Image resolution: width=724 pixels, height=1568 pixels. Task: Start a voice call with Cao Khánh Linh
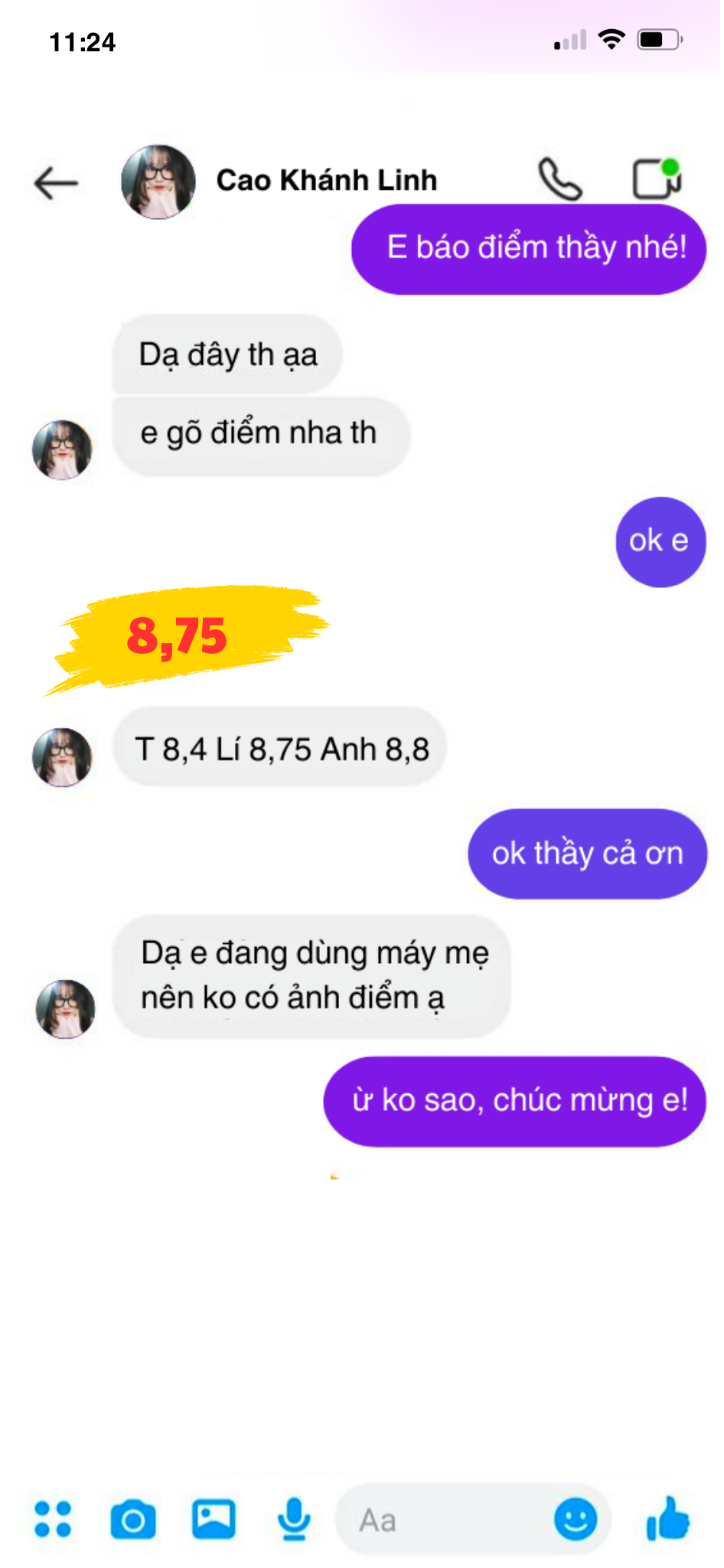click(x=560, y=179)
